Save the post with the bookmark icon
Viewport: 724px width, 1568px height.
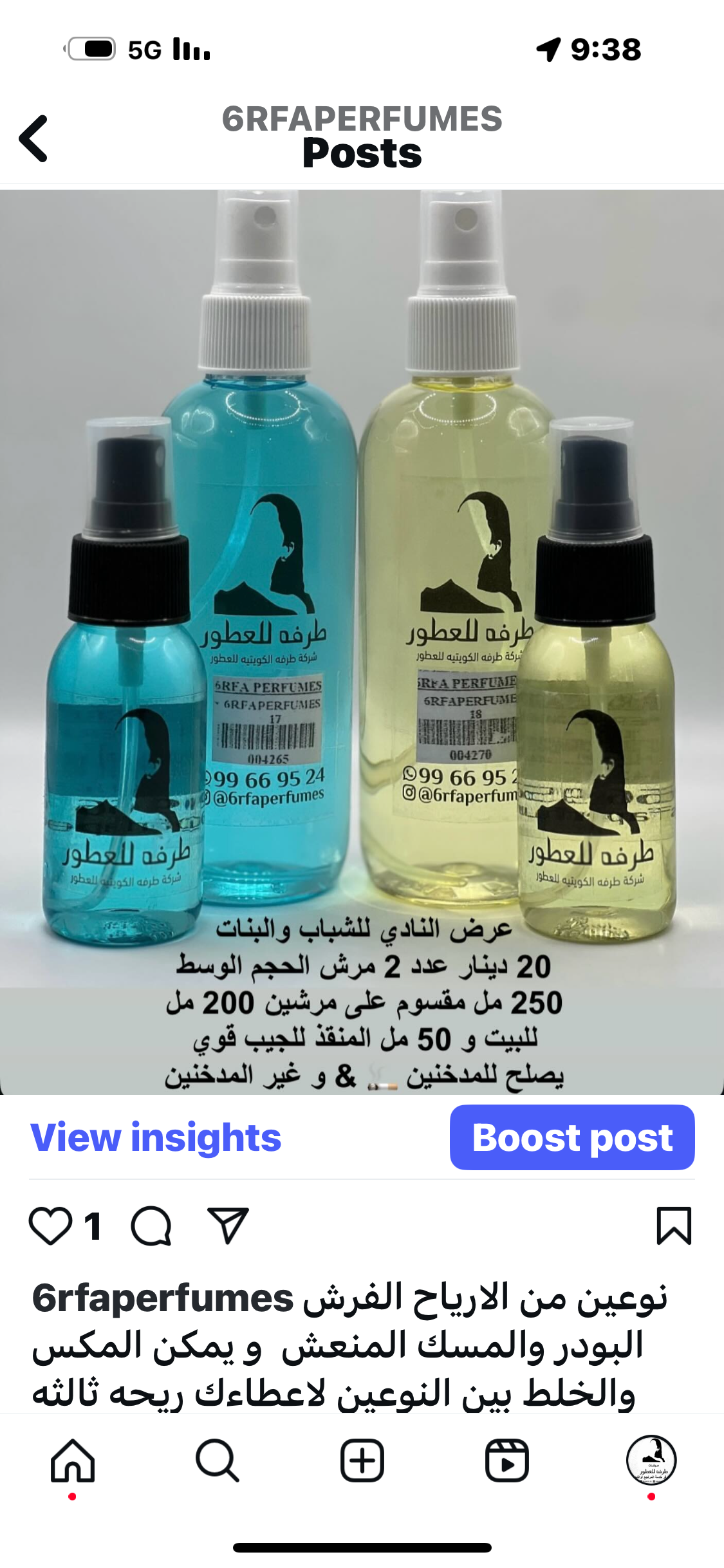tap(673, 1226)
